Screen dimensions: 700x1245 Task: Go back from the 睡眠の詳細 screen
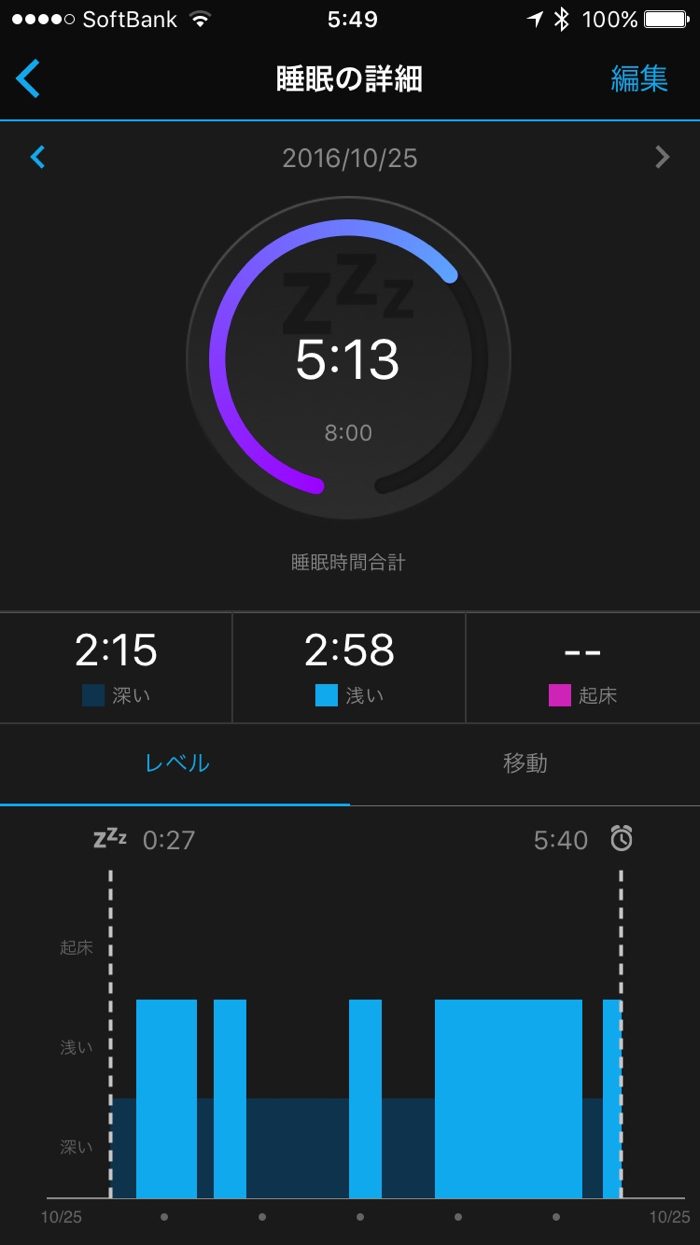pos(29,78)
